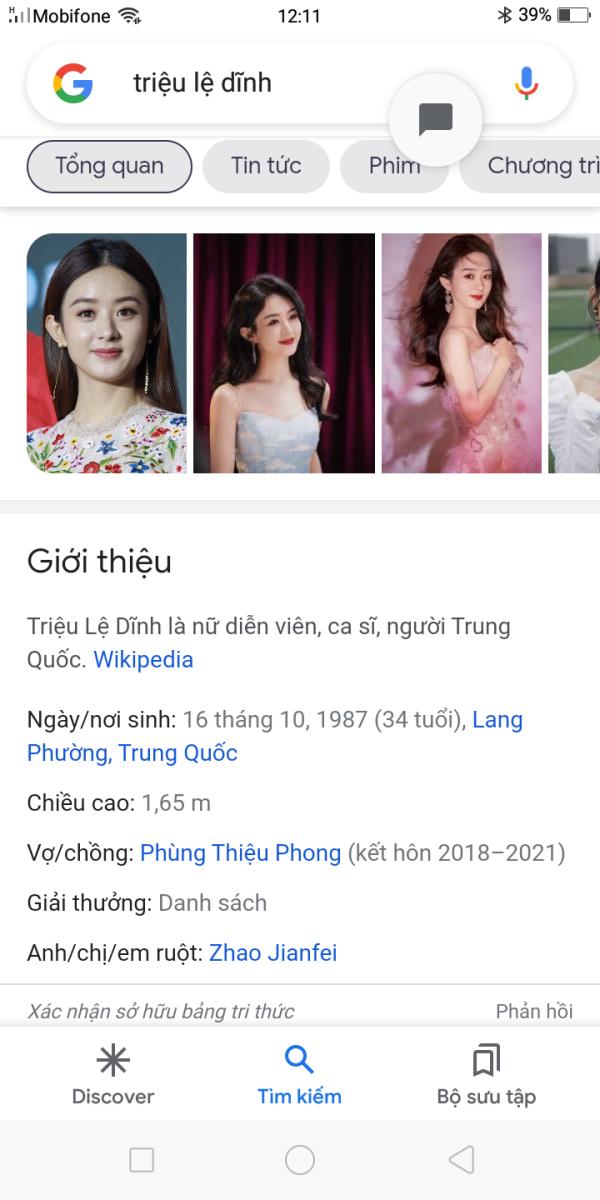Image resolution: width=600 pixels, height=1200 pixels.
Task: Open the photo with red curtain background
Action: (284, 353)
